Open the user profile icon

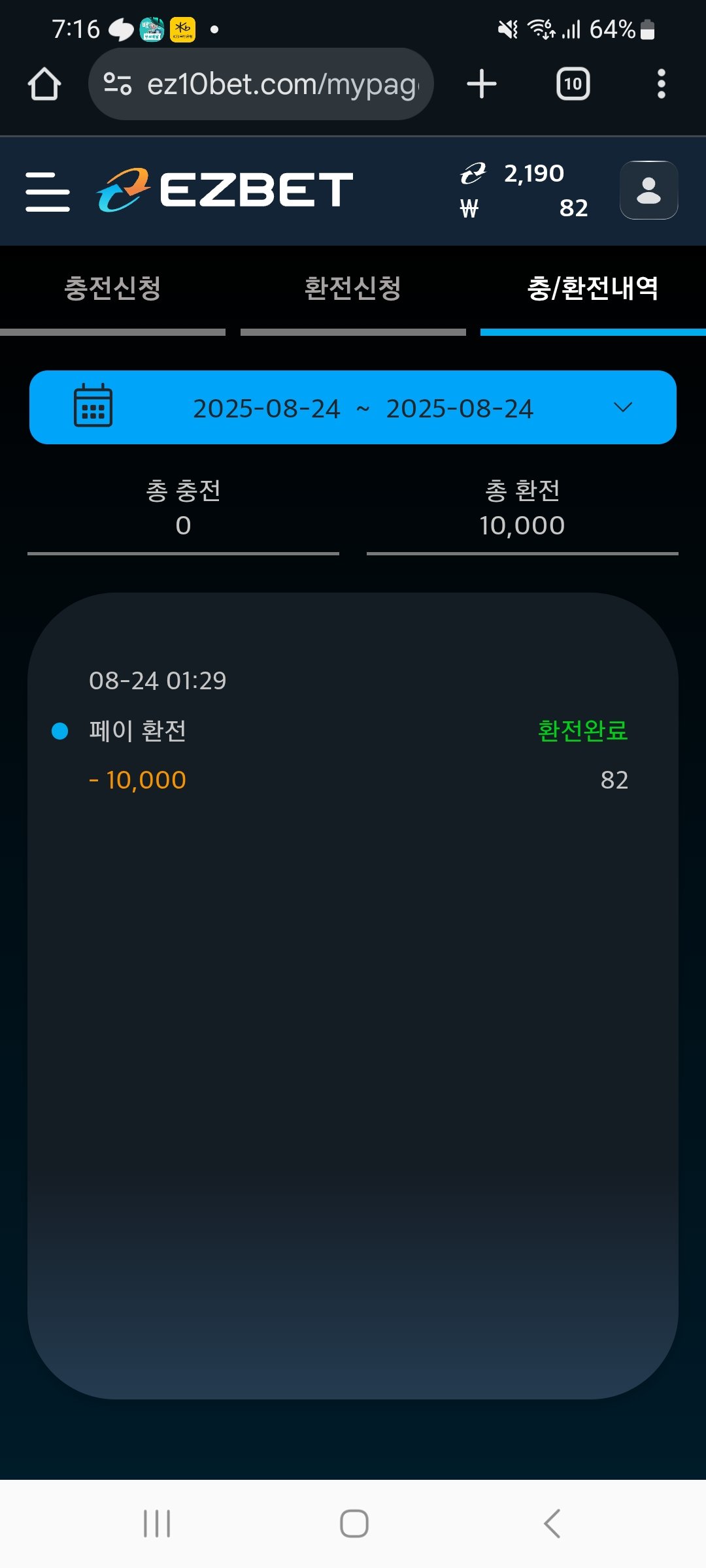648,190
